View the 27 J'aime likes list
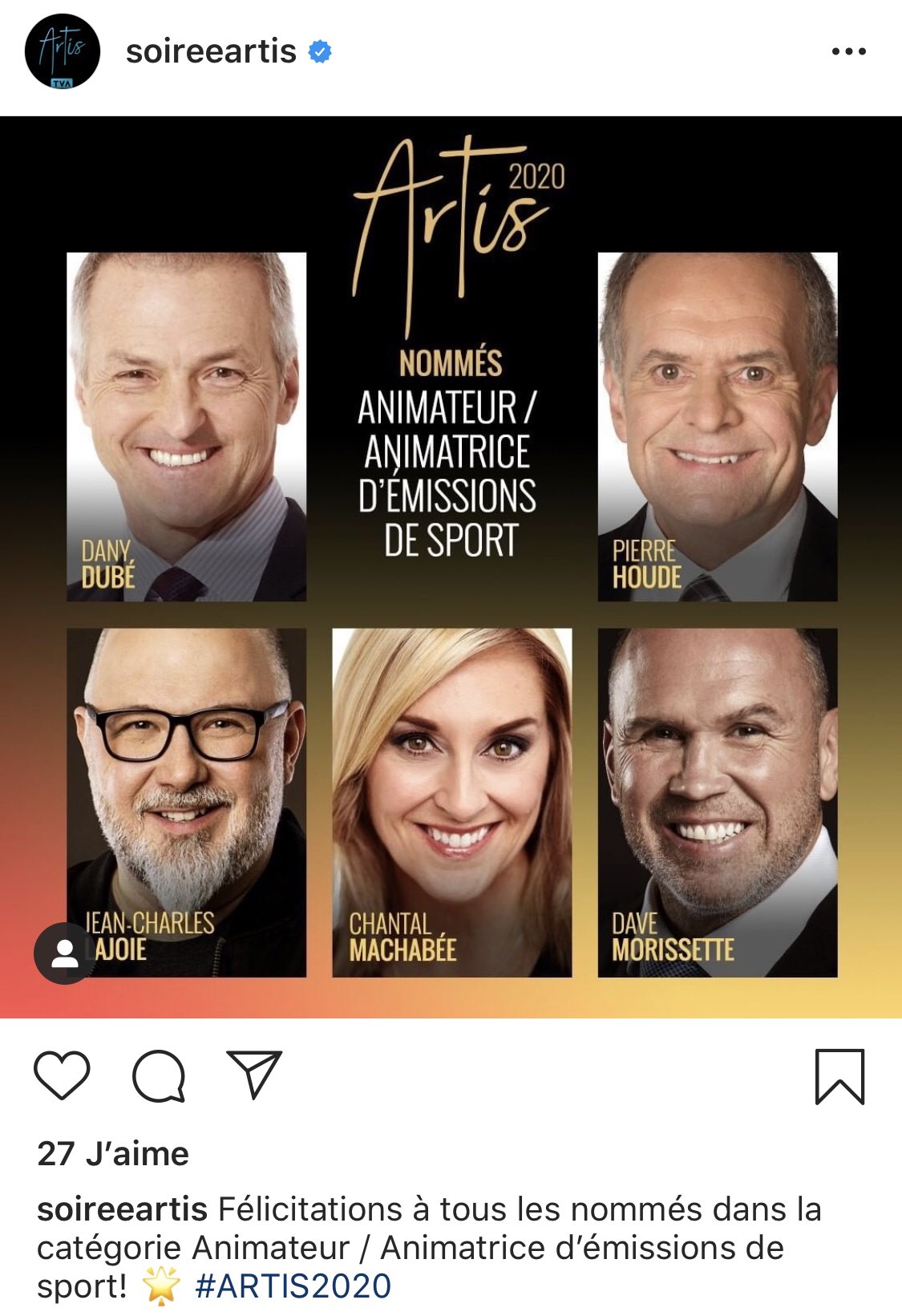This screenshot has height=1316, width=902. click(x=113, y=1154)
